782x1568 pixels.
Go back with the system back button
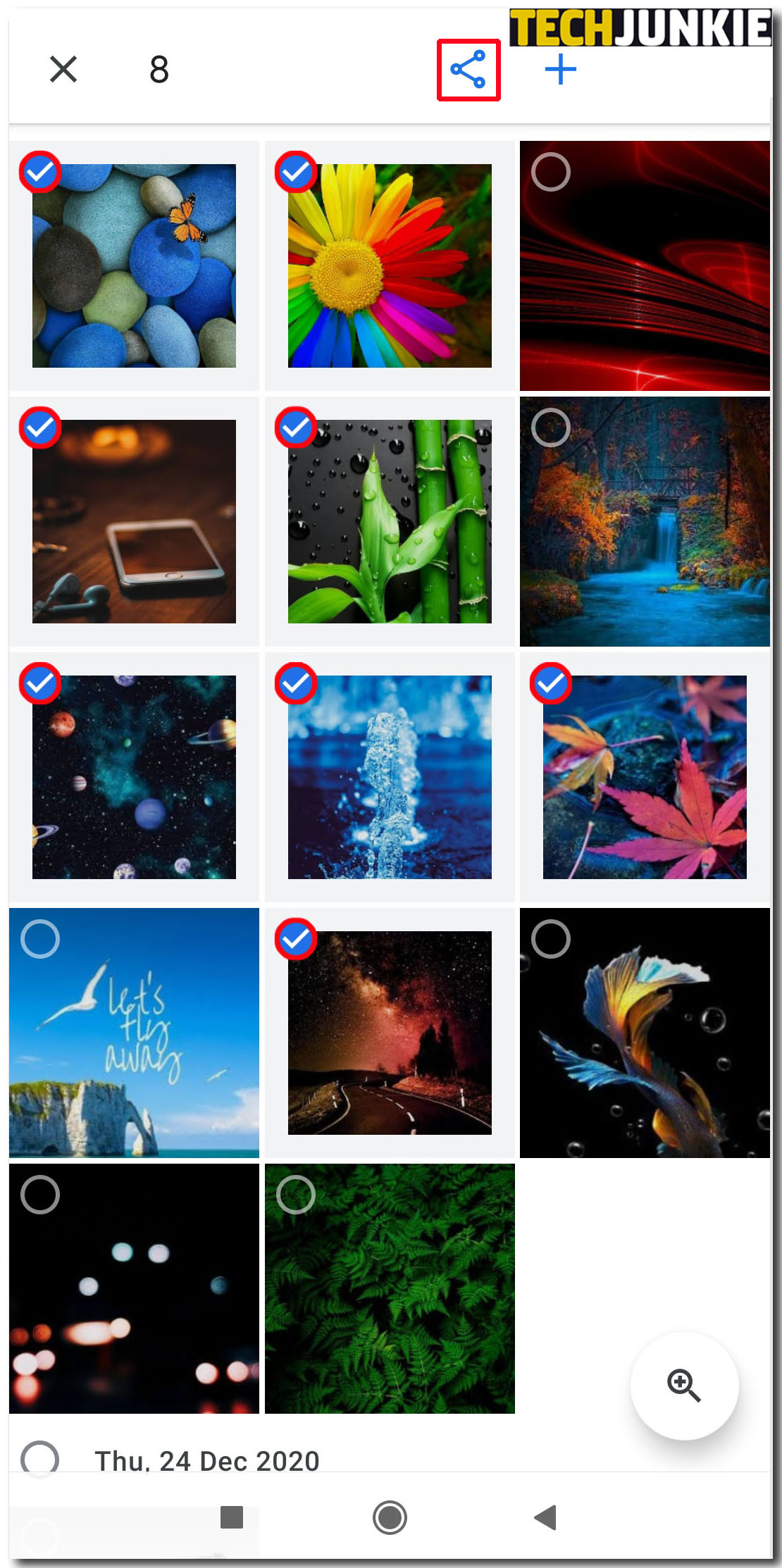pos(546,1517)
